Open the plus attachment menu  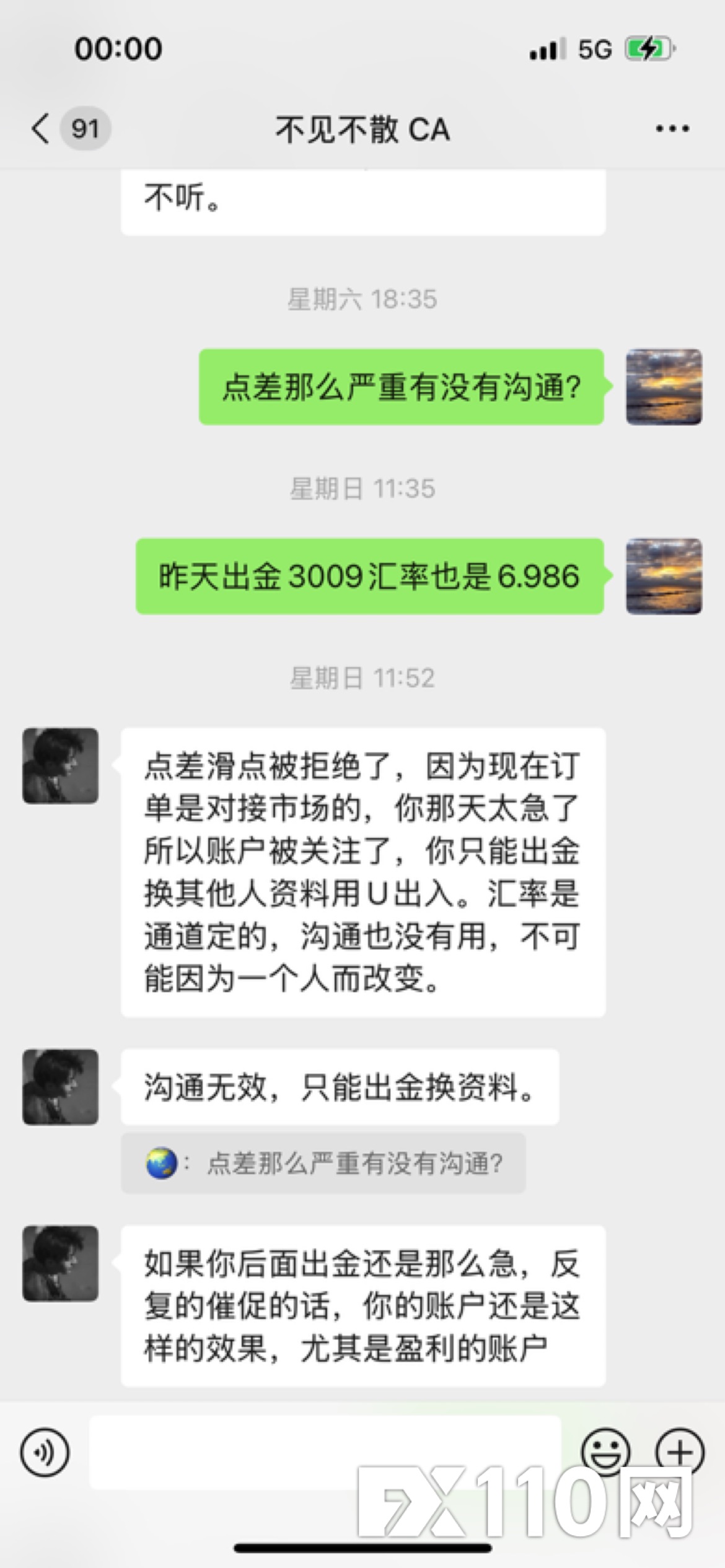pos(680,1450)
